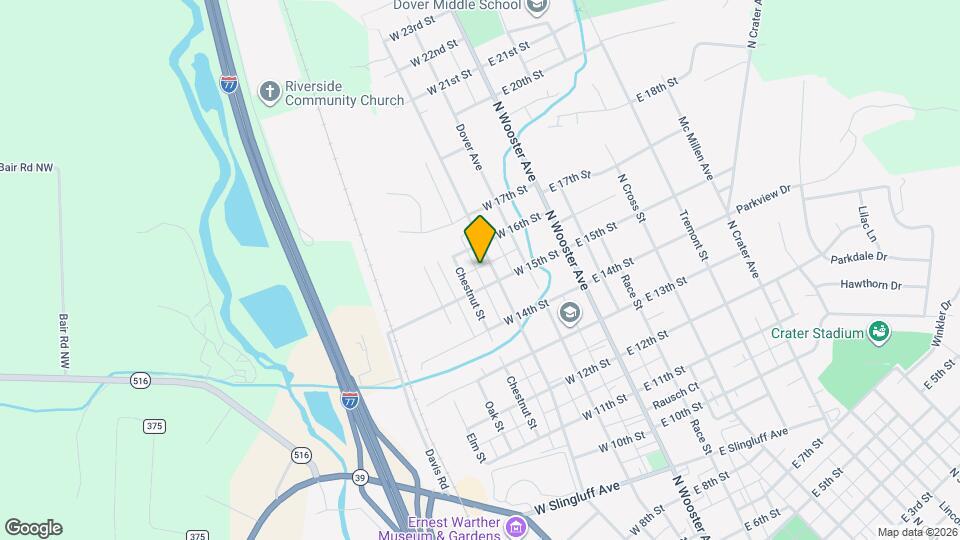Viewport: 960px width, 540px height.
Task: Tap the orange location marker near W 16th St
Action: (480, 240)
